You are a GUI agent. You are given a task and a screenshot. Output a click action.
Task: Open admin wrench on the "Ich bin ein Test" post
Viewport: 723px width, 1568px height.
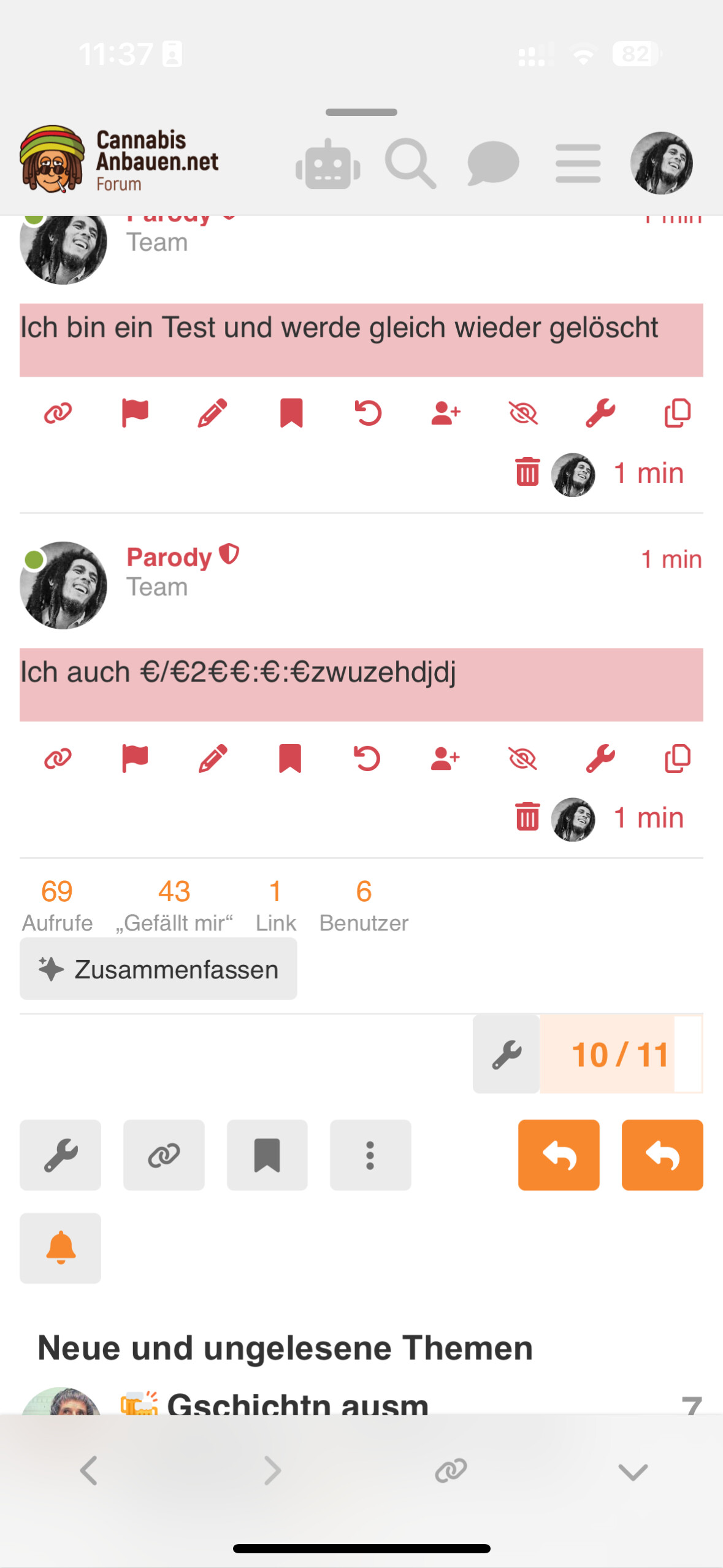(600, 413)
